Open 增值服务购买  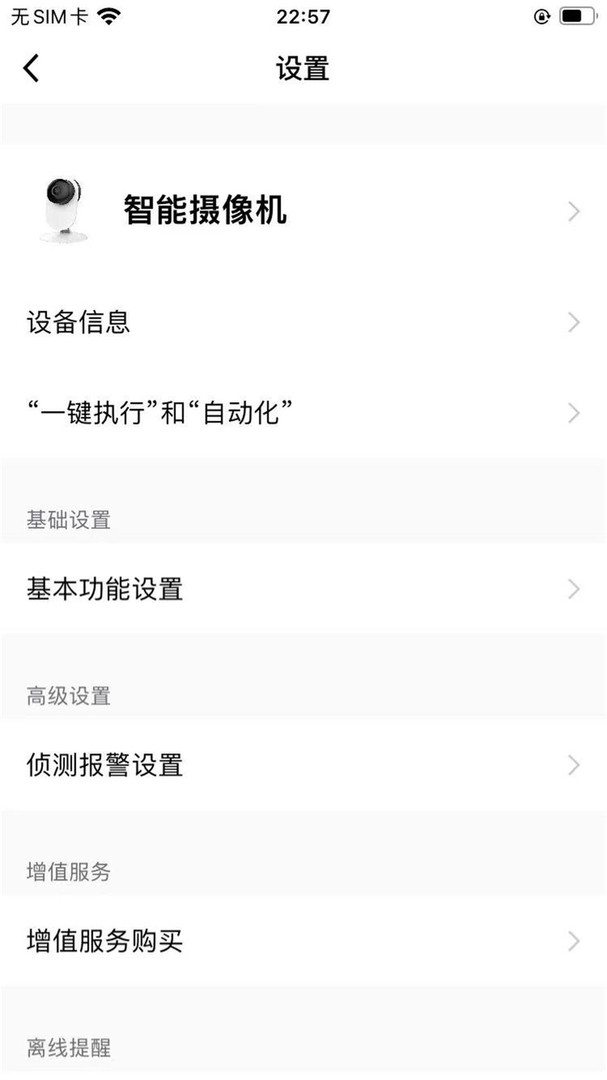303,941
